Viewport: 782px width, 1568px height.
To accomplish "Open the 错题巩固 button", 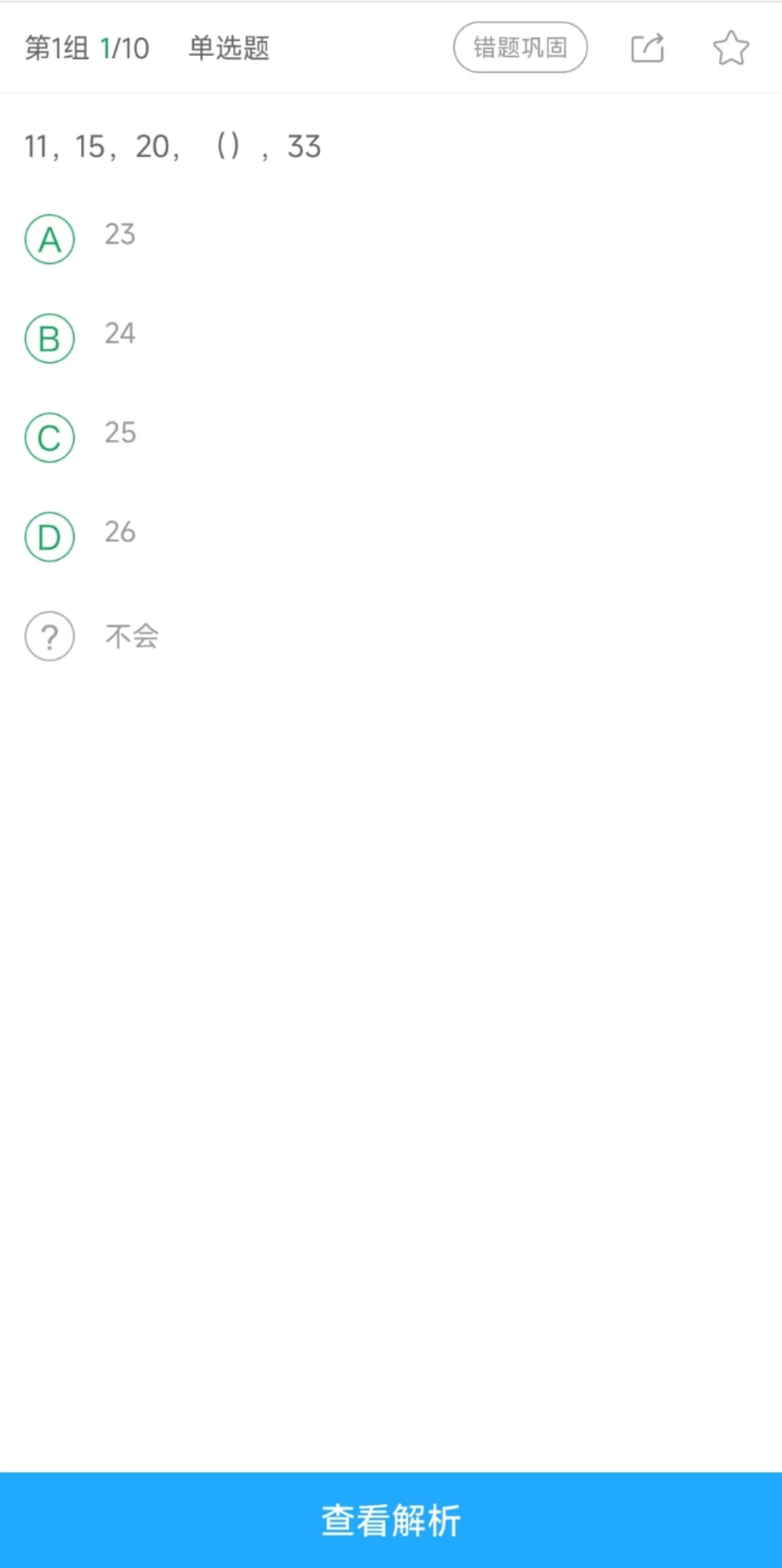I will pyautogui.click(x=520, y=48).
